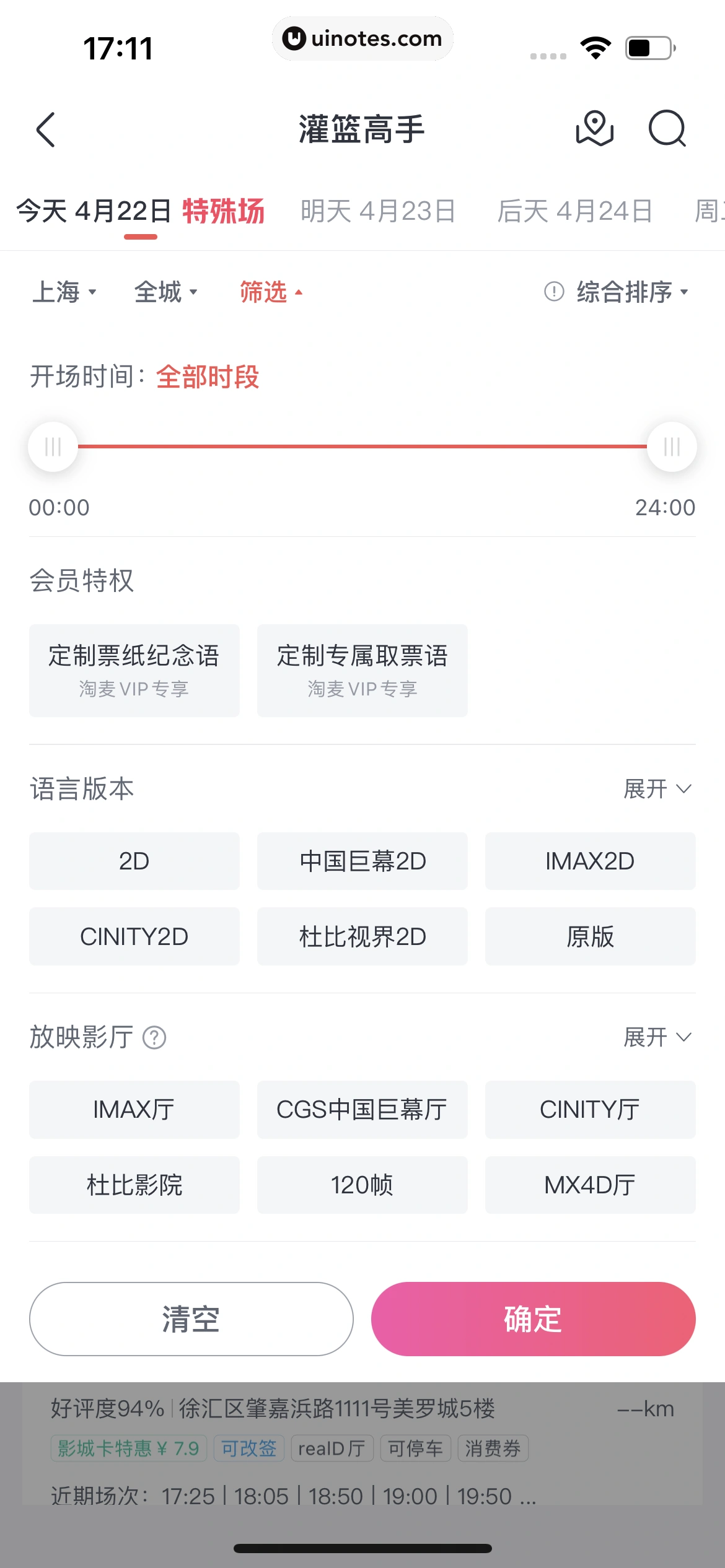Click the back arrow at top left
The height and width of the screenshot is (1568, 725).
(45, 130)
